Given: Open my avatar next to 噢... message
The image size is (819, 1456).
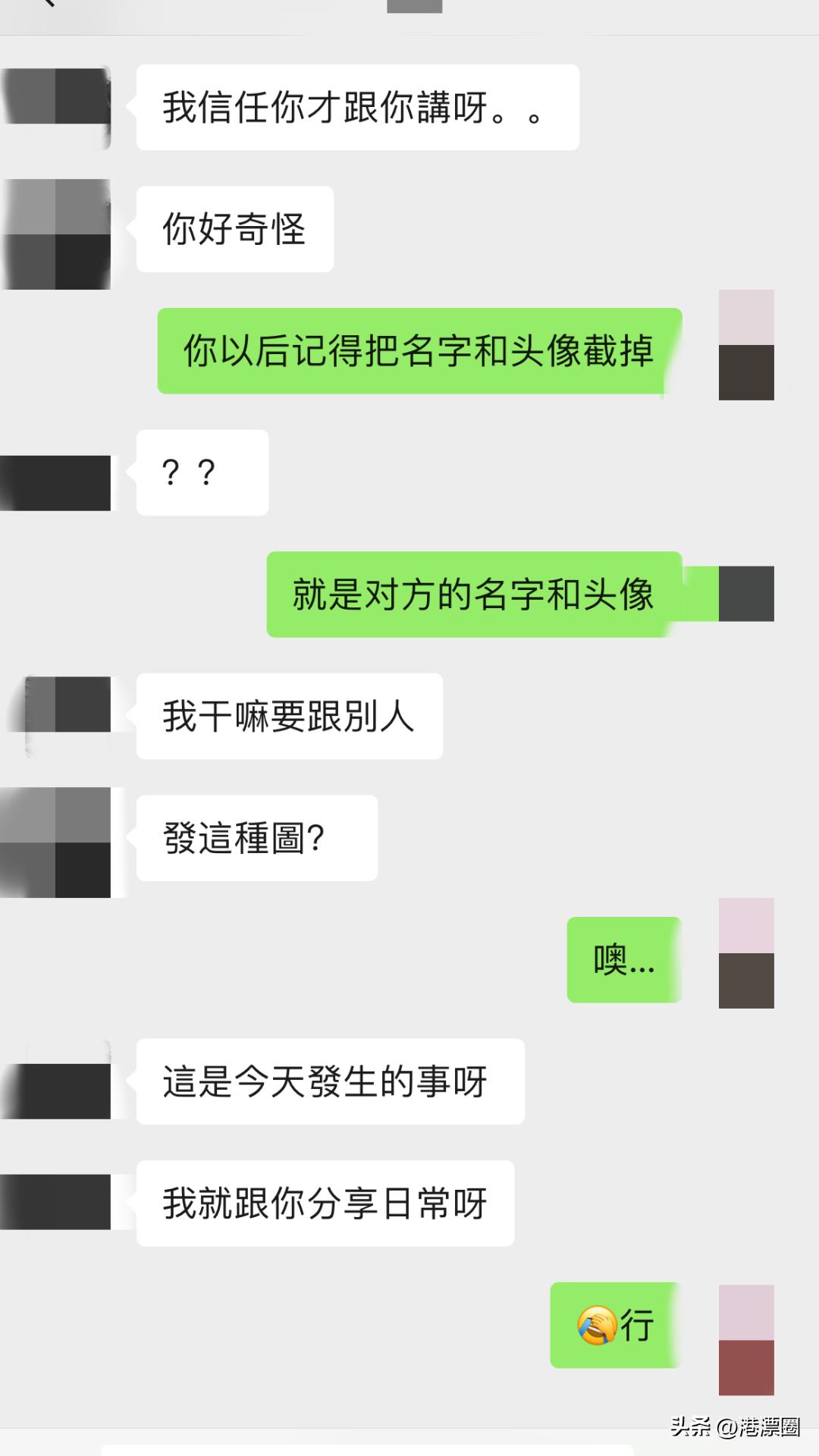Looking at the screenshot, I should tap(746, 953).
